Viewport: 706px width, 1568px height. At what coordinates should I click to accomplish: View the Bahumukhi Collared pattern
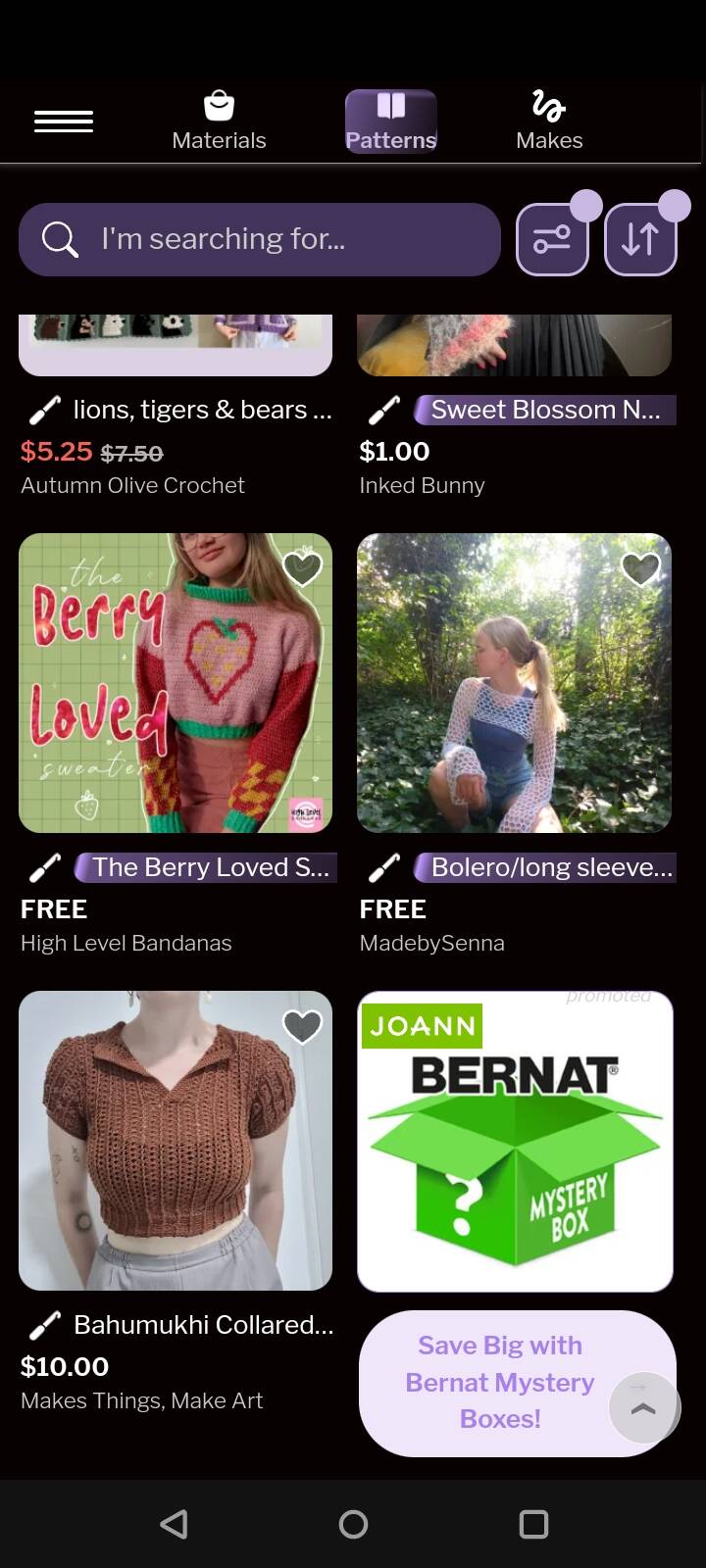[176, 1141]
